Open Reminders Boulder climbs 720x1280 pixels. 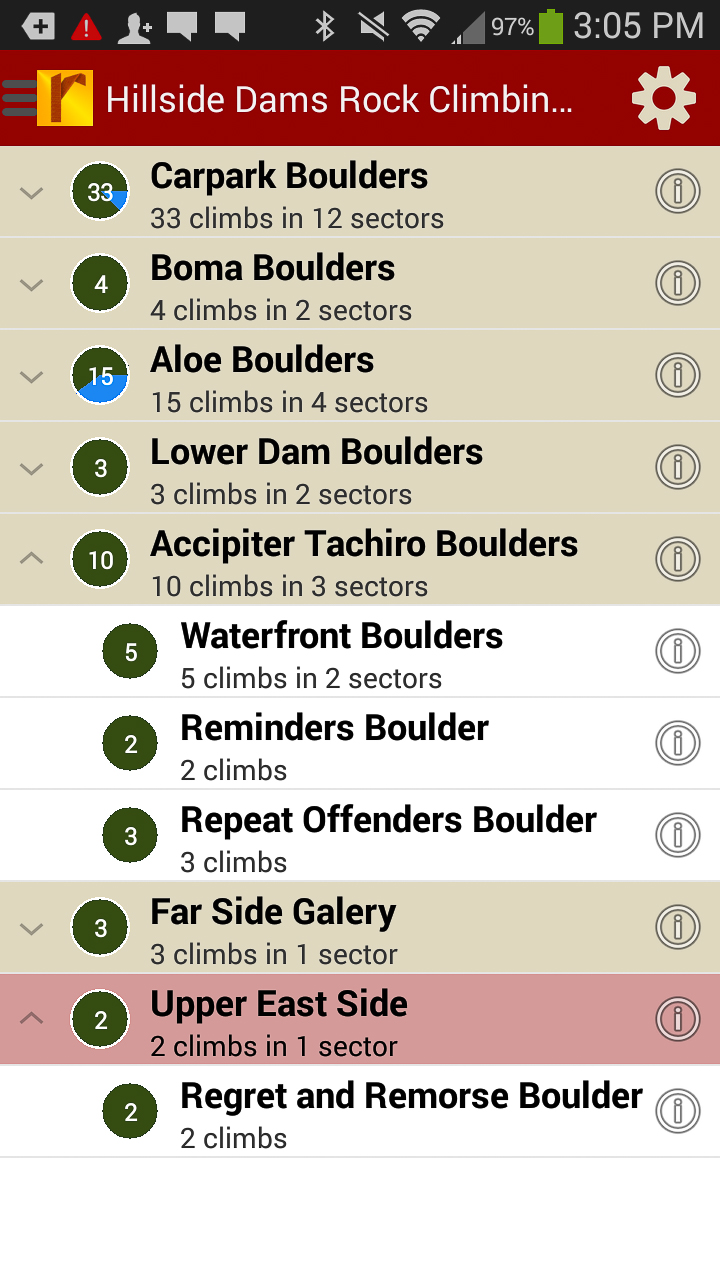coord(334,744)
